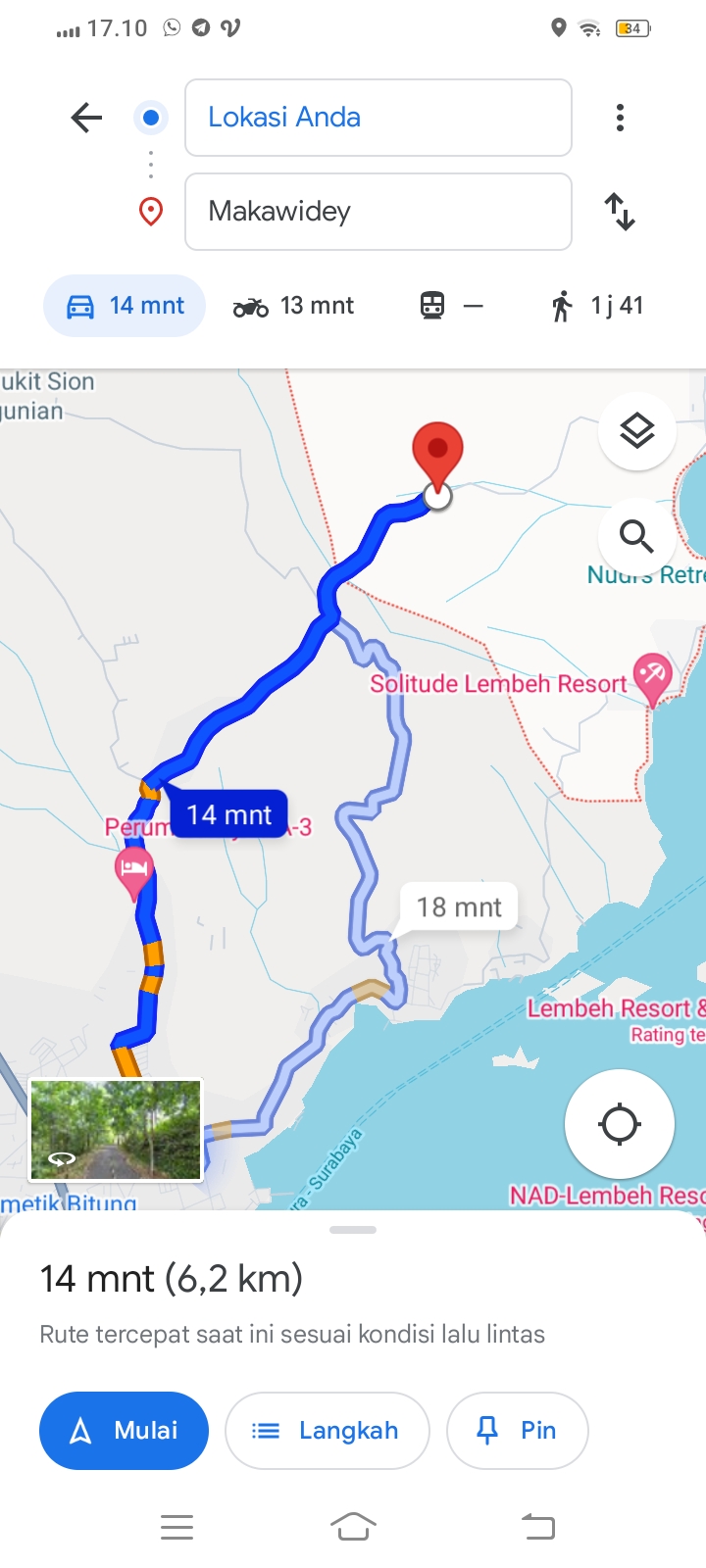This screenshot has width=706, height=1568.
Task: Pin this route using Pin
Action: point(517,1431)
